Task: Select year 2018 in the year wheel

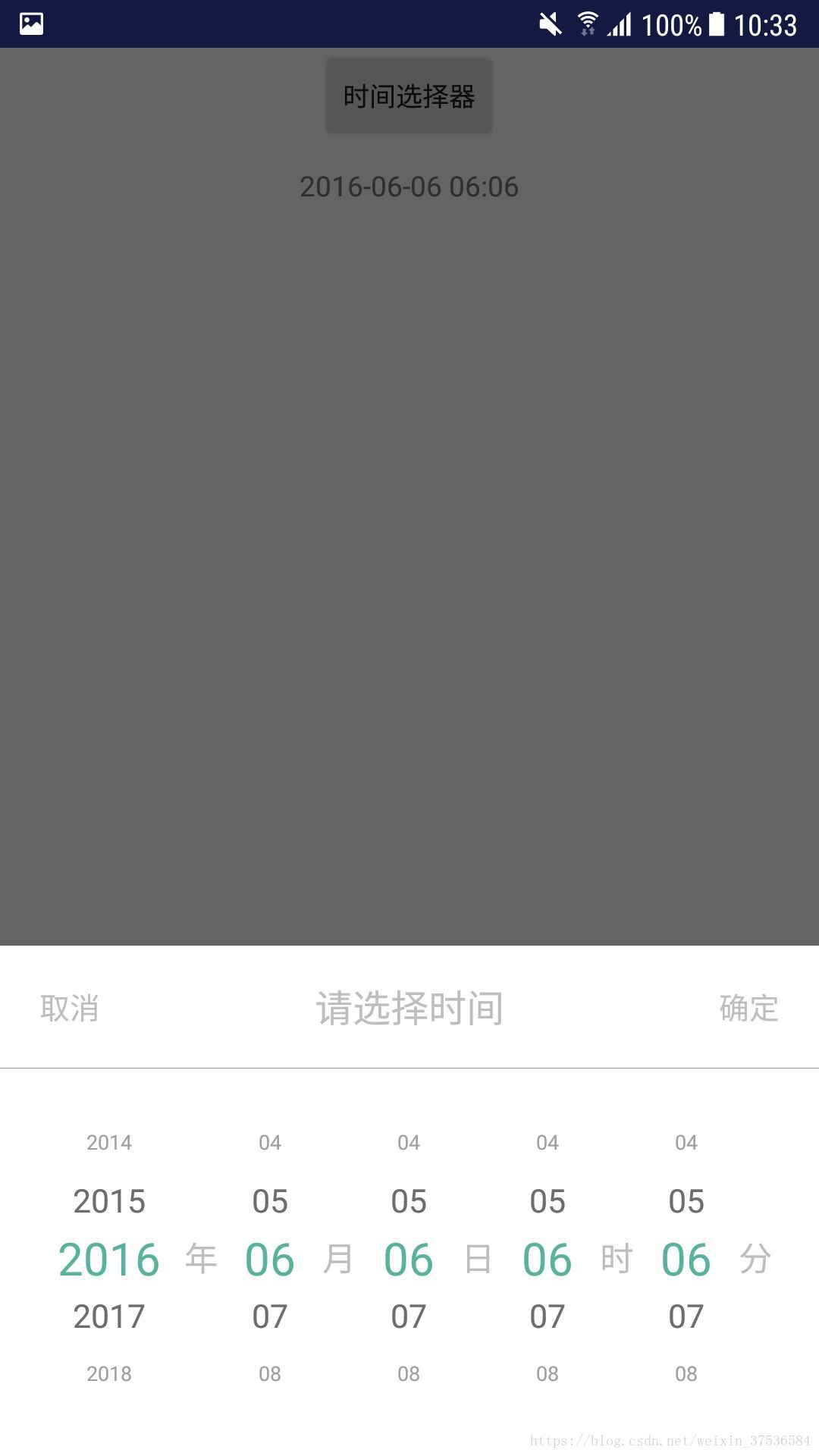Action: (x=109, y=1373)
